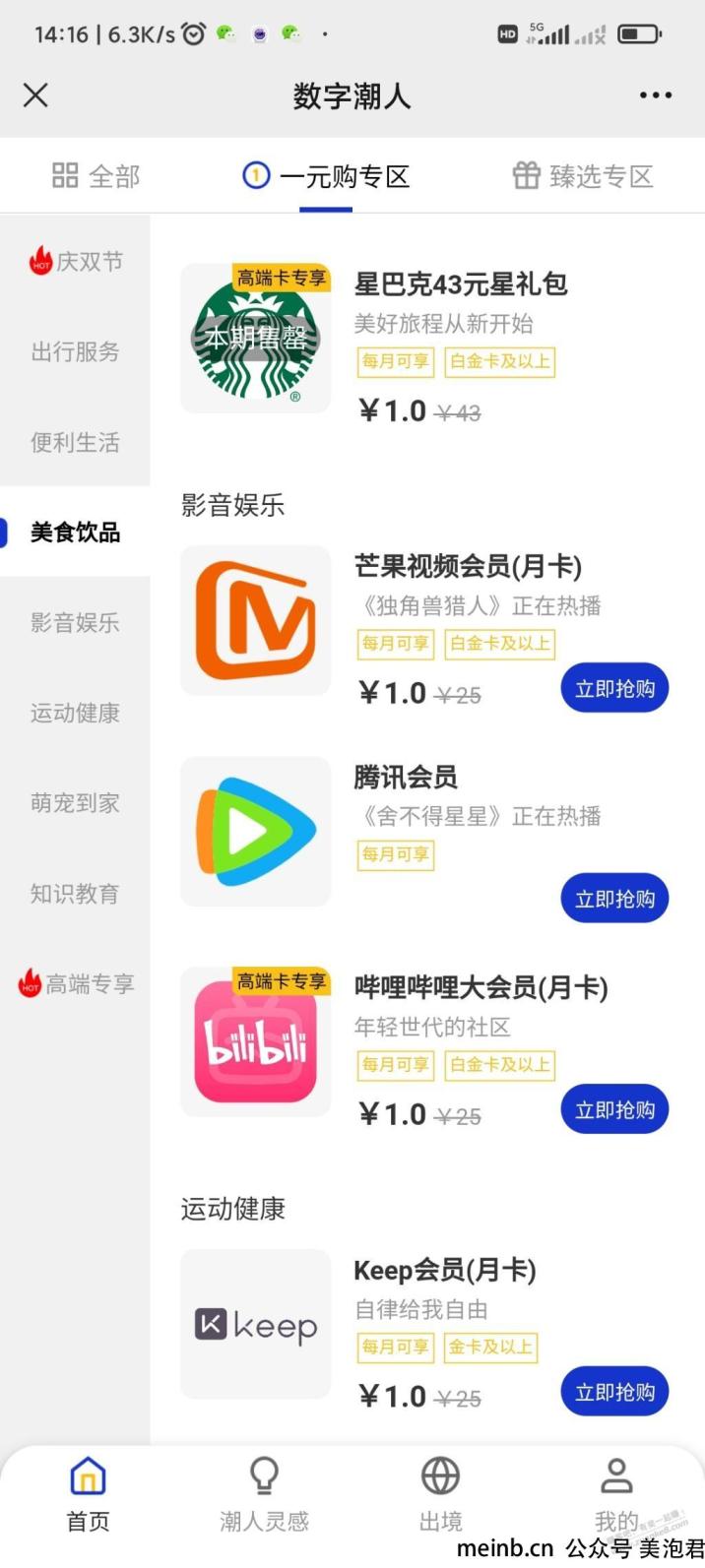705x1568 pixels.
Task: Open 影音娱乐 in the sidebar
Action: point(75,622)
